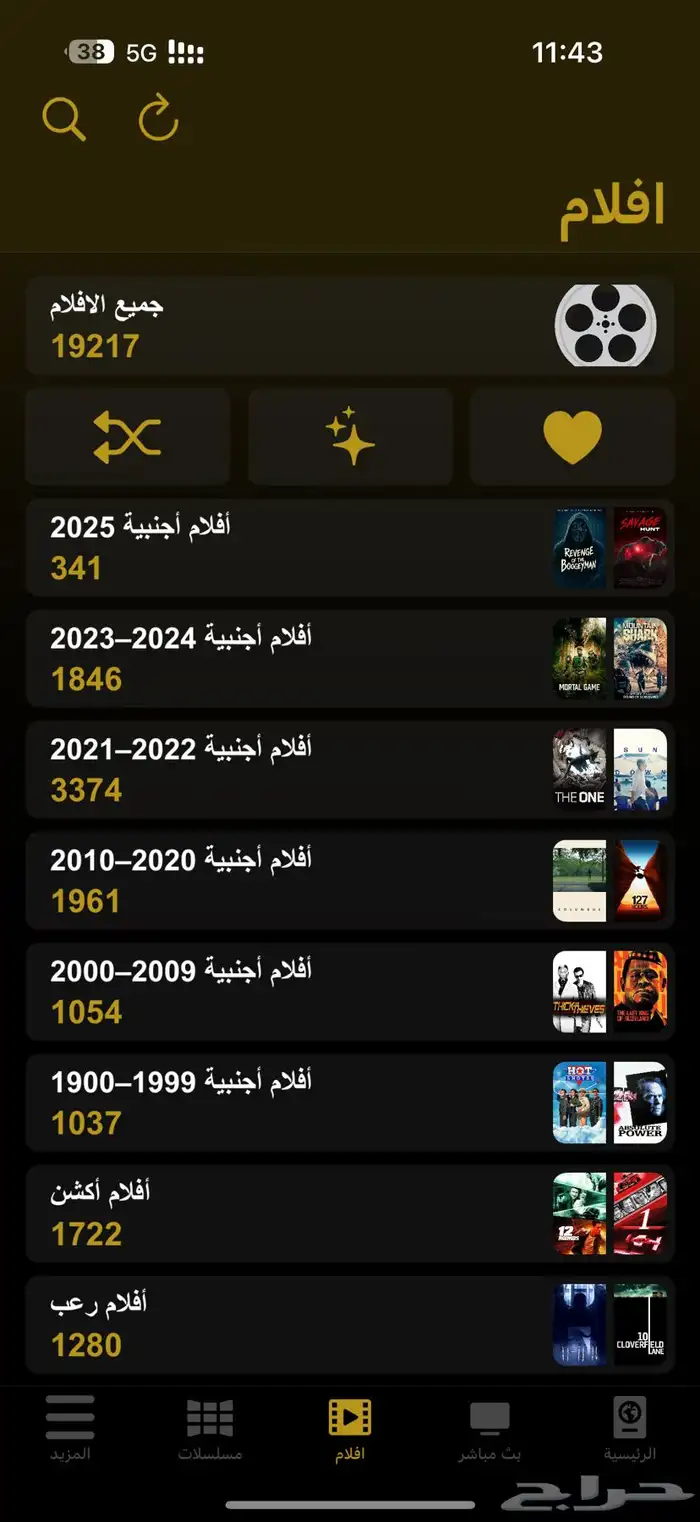Switch to the مسلسلات tab
Screen dimensions: 700x1522
(x=210, y=1430)
